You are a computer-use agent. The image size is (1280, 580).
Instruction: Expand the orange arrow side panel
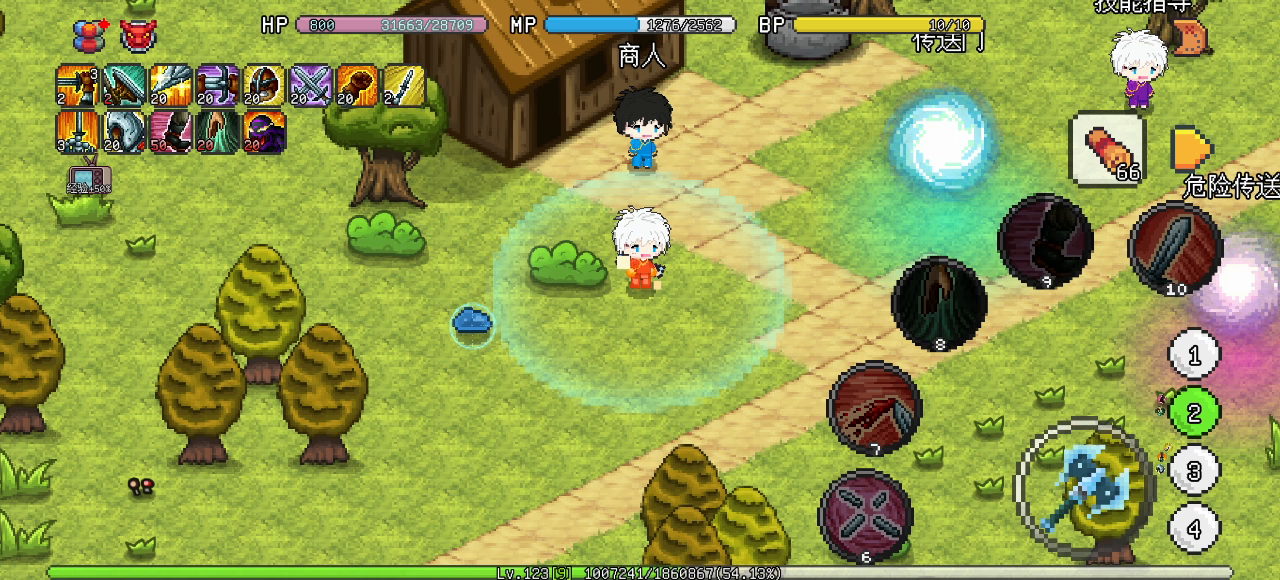click(1191, 148)
